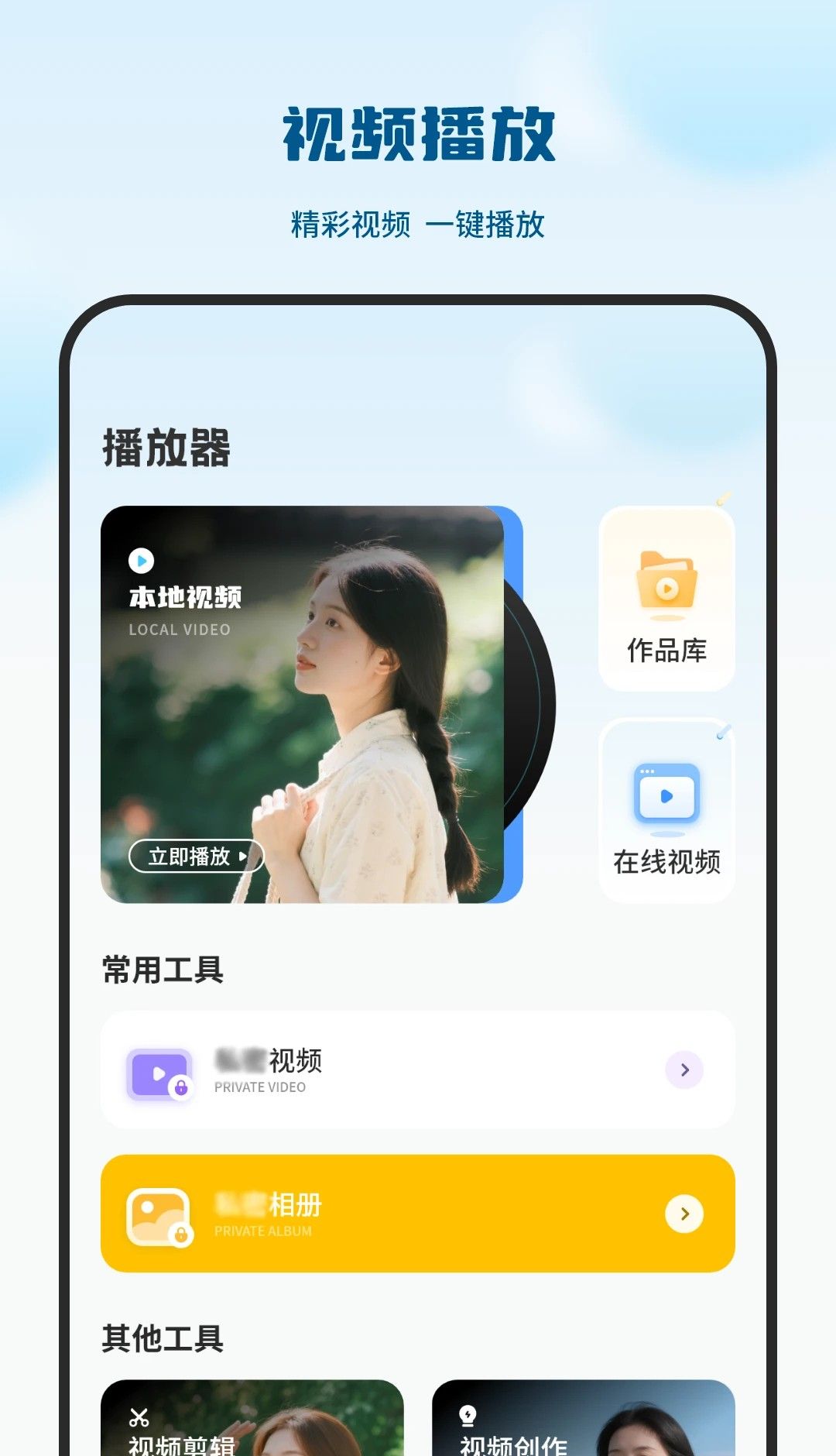Screen dimensions: 836x1456
Task: Click the play badge on 本地视频 card
Action: point(142,559)
